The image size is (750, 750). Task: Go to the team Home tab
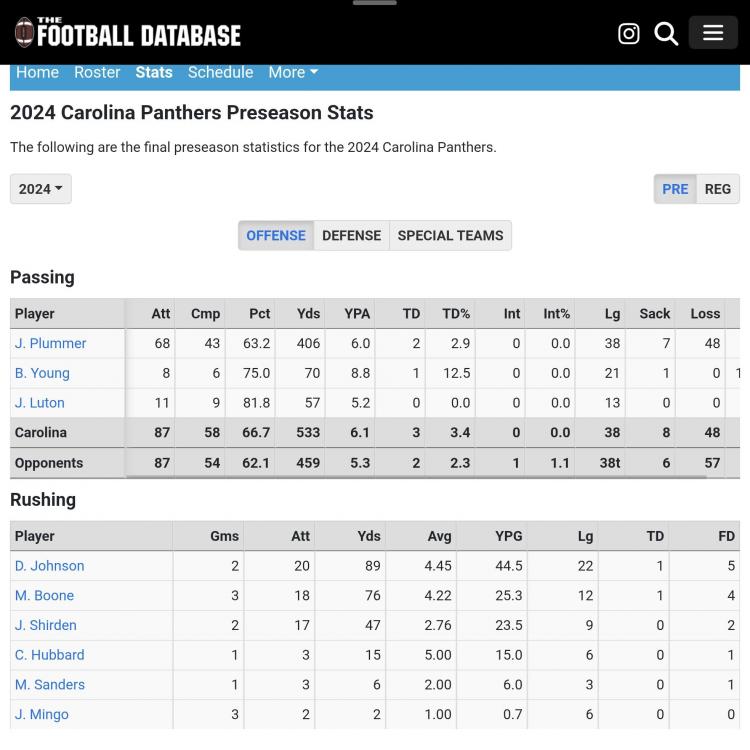(37, 72)
